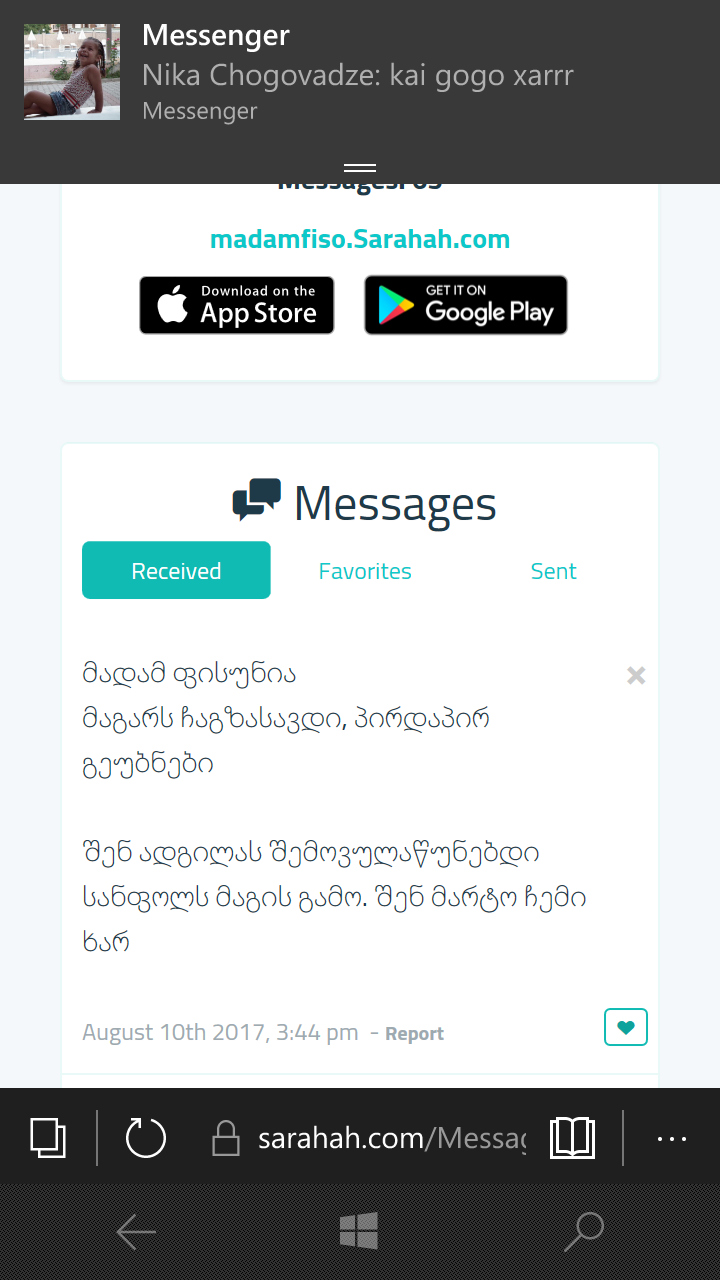The width and height of the screenshot is (720, 1280).
Task: Go back using the system back arrow
Action: pos(136,1232)
